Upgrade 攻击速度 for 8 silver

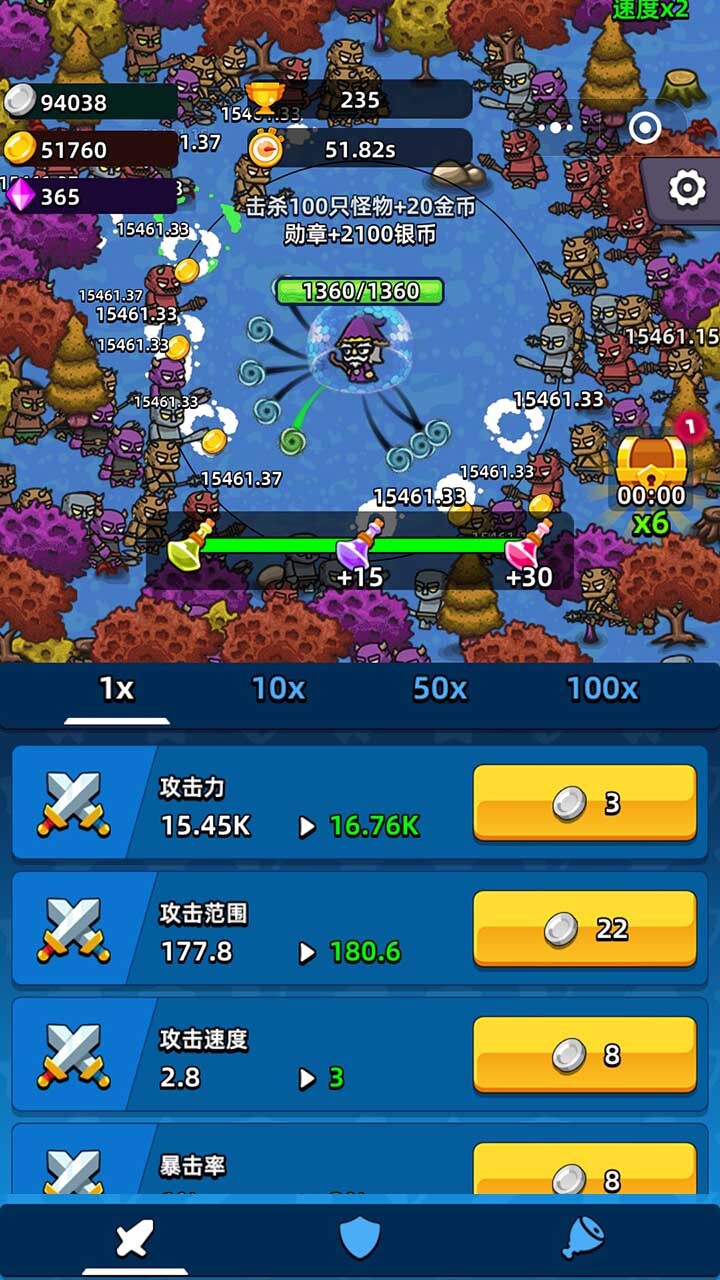[x=585, y=1054]
